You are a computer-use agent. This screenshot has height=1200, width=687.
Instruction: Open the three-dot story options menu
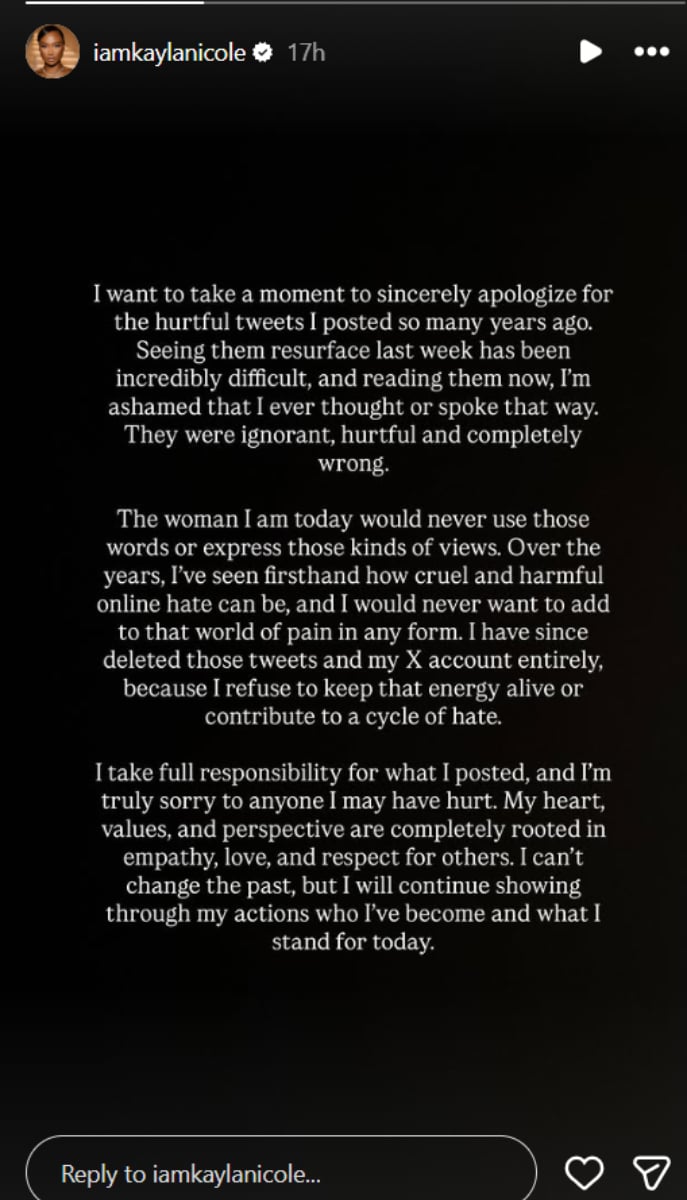[650, 52]
